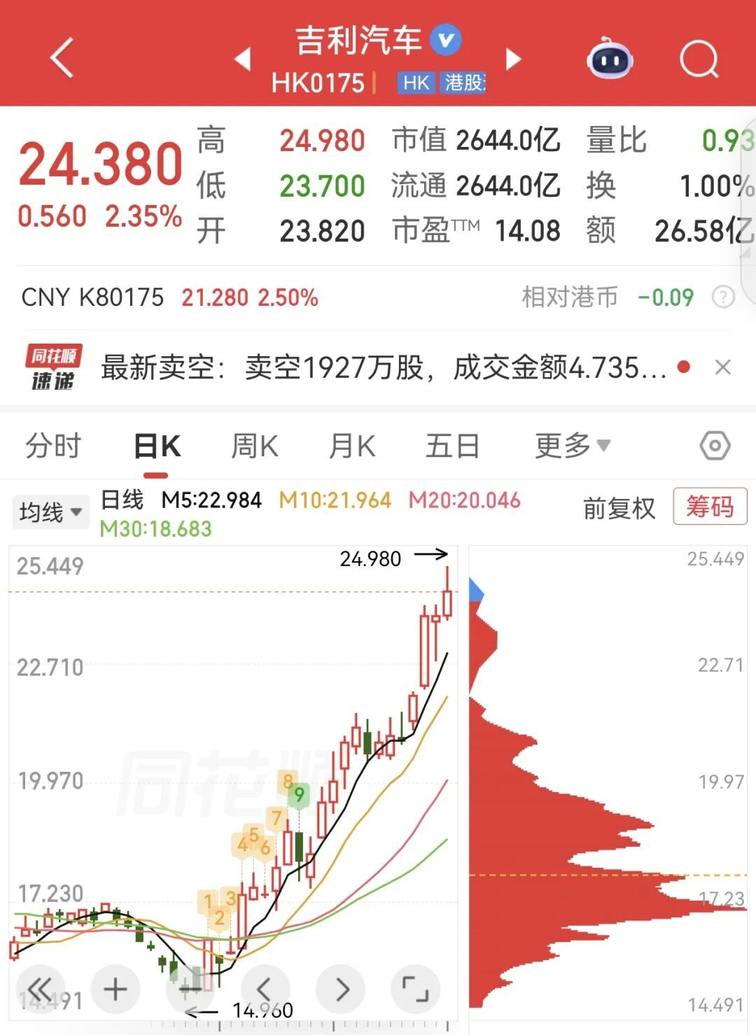Switch to the previous stock with left triangle
The image size is (756, 1035).
coord(242,59)
